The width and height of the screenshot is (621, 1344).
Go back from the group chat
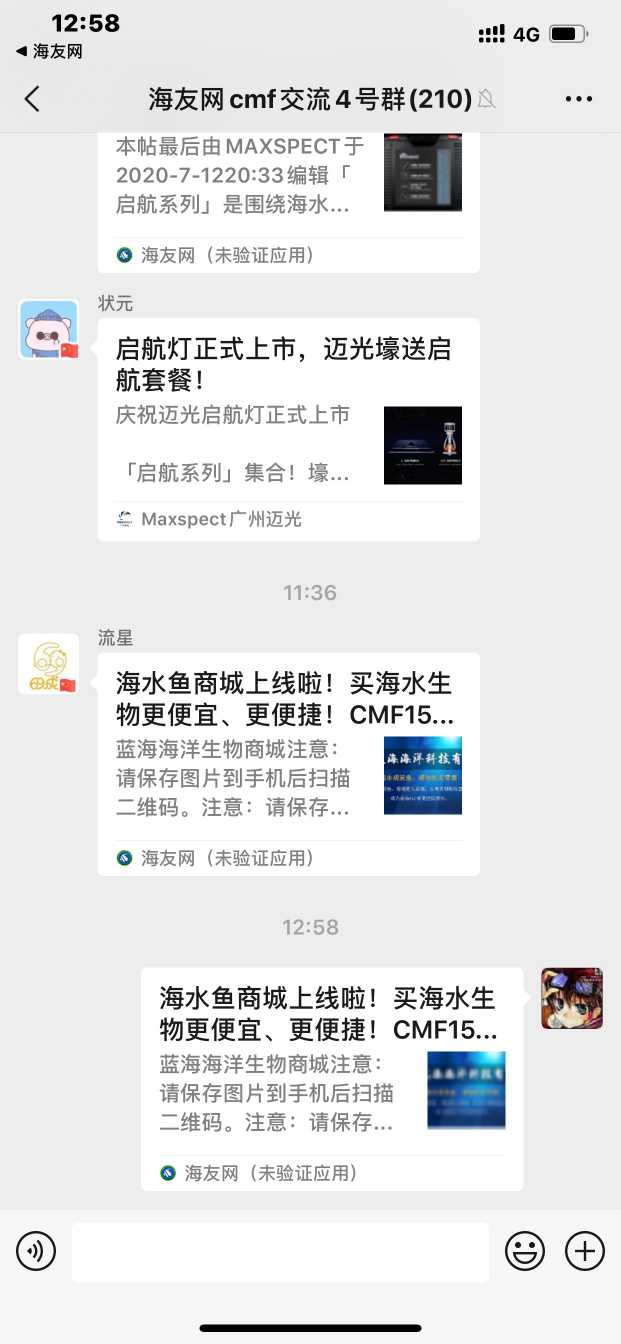coord(32,99)
